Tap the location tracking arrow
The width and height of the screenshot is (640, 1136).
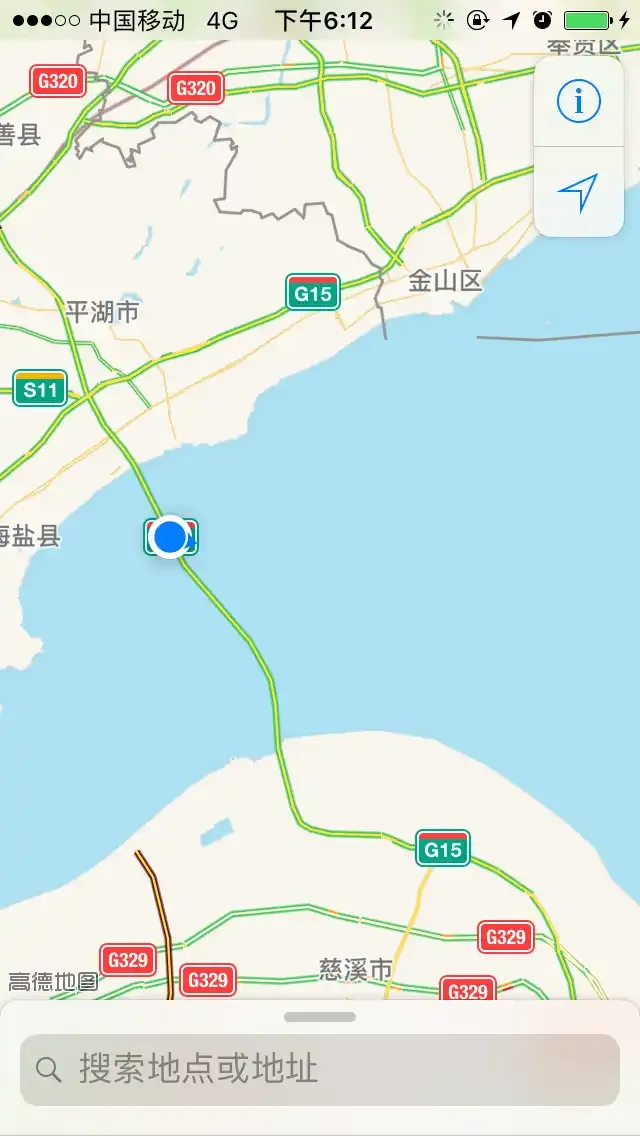click(579, 192)
